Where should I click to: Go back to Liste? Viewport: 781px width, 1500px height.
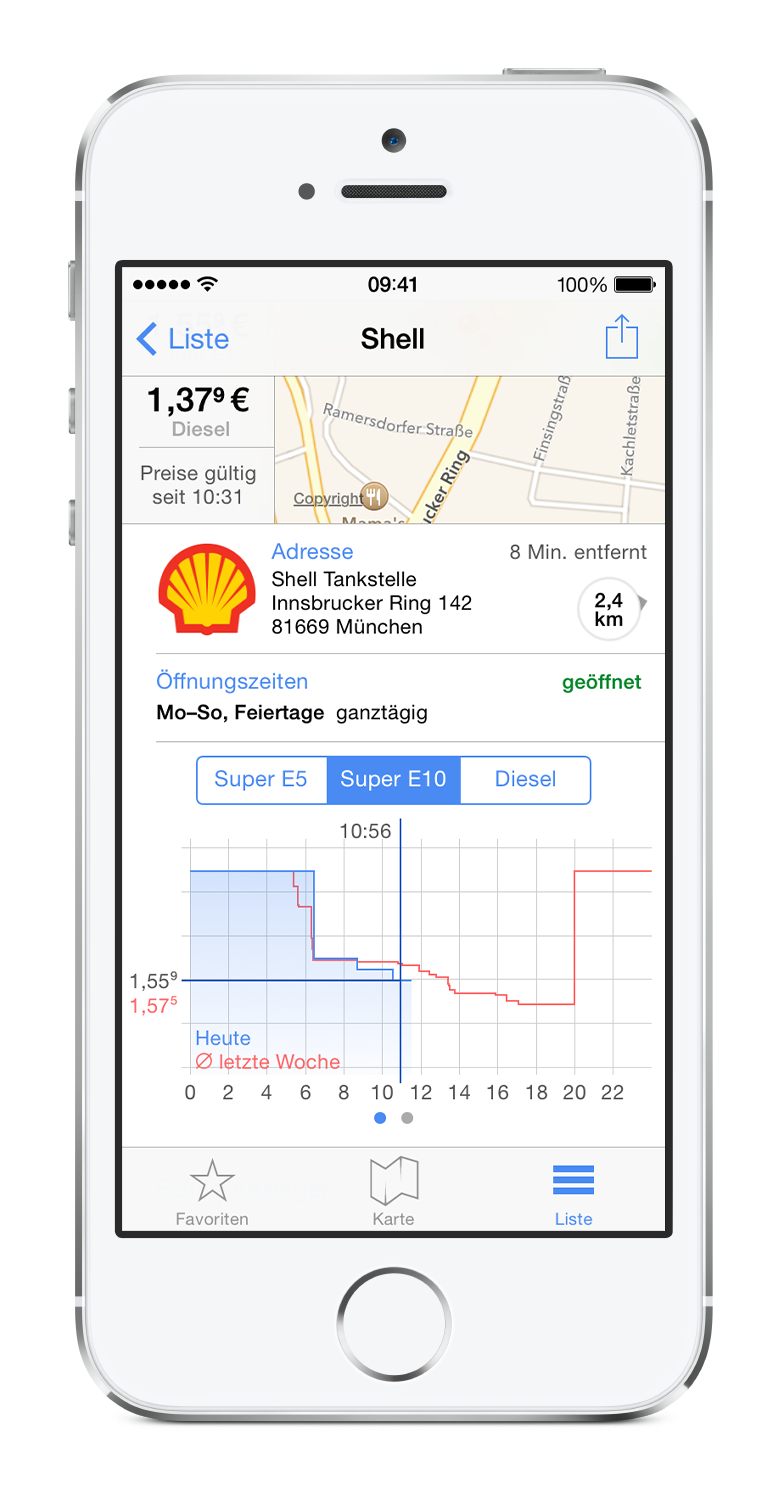coord(183,339)
